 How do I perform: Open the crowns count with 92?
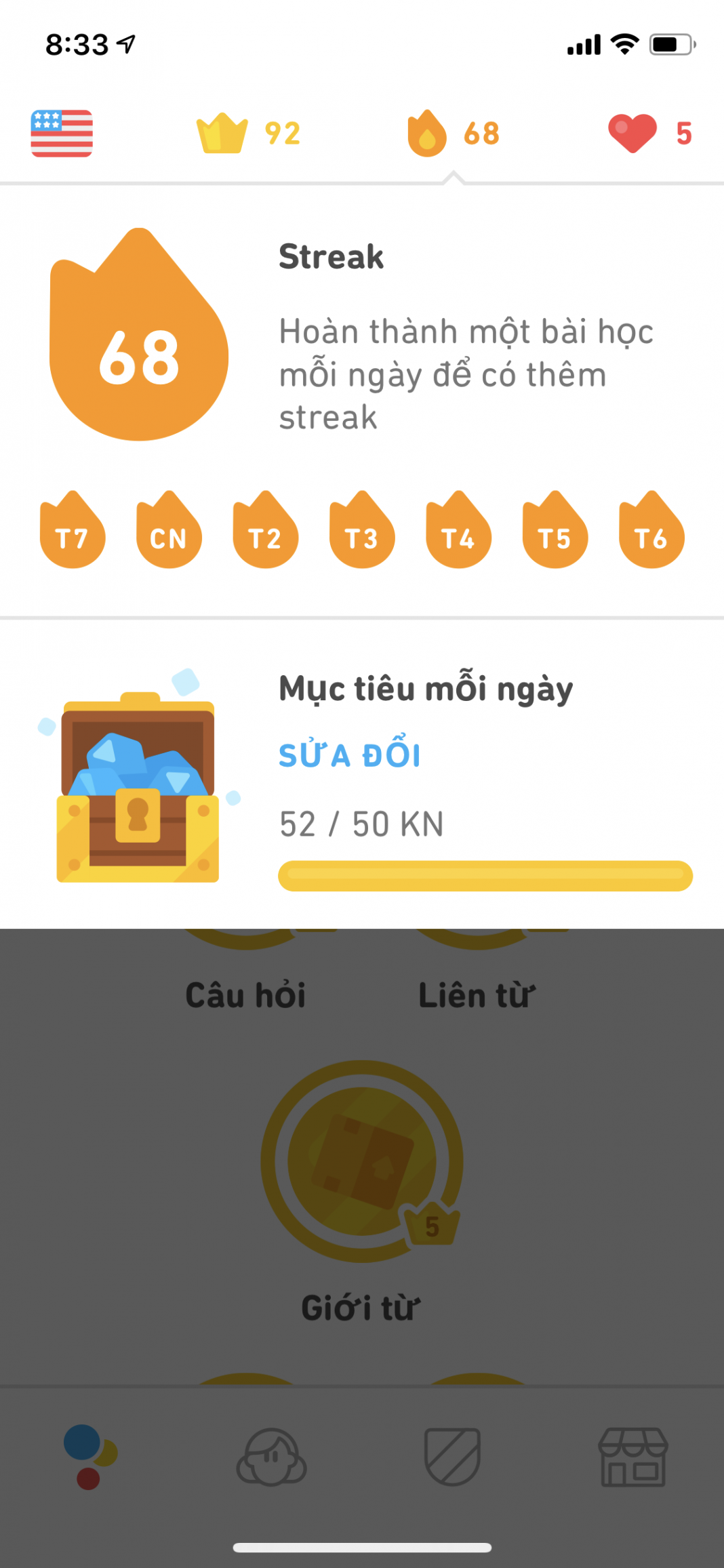pyautogui.click(x=248, y=134)
